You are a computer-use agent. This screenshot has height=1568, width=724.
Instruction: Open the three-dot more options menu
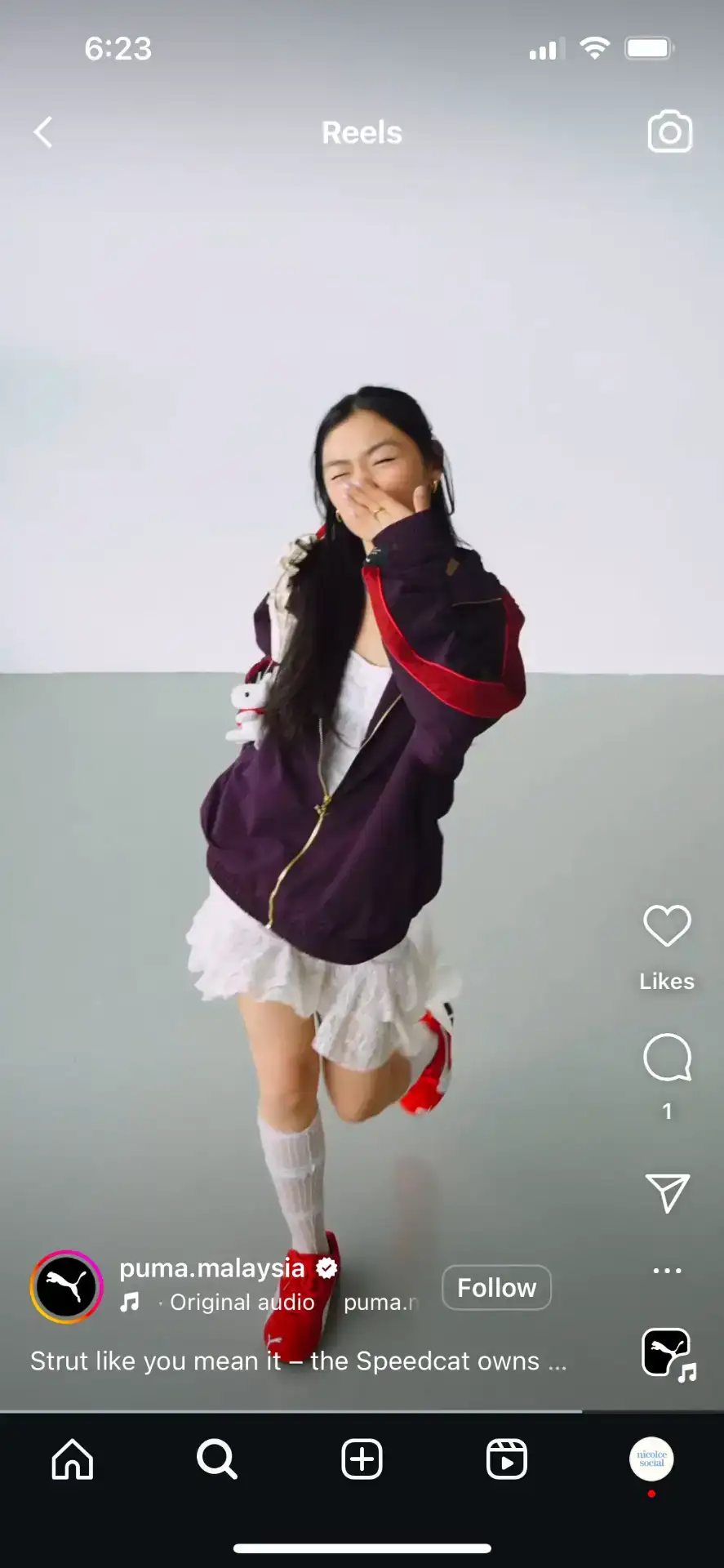667,1270
